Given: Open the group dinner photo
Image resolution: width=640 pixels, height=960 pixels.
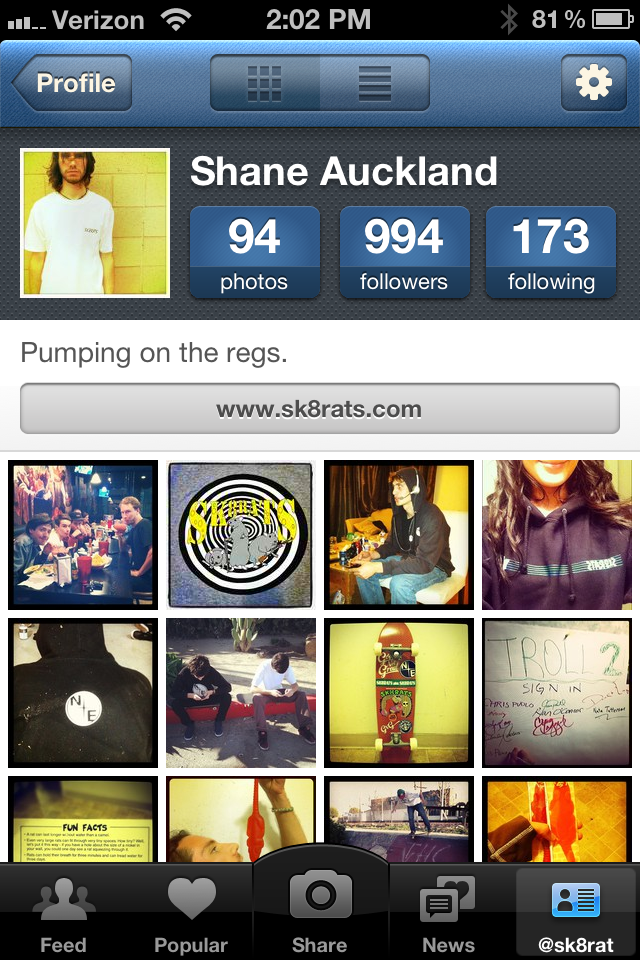Looking at the screenshot, I should [83, 535].
